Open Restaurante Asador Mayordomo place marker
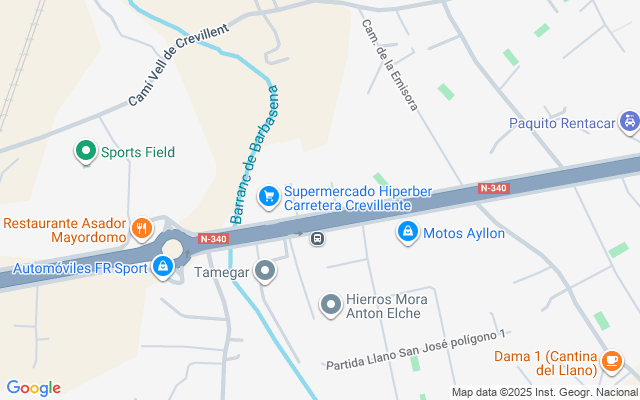Image resolution: width=640 pixels, height=400 pixels. click(x=142, y=229)
